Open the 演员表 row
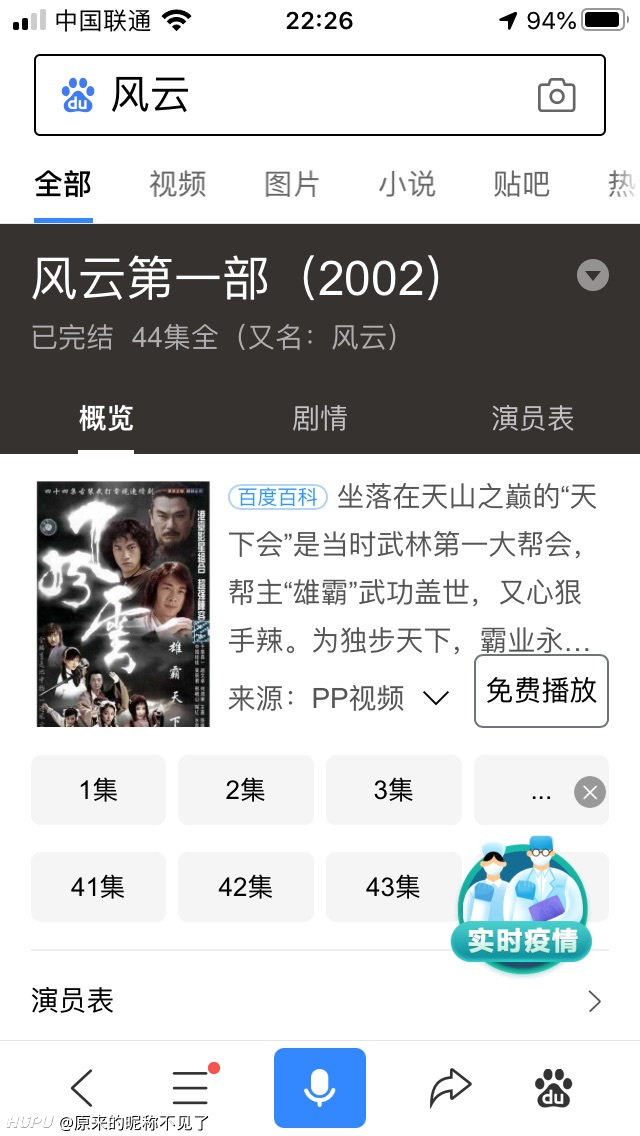 [320, 1001]
